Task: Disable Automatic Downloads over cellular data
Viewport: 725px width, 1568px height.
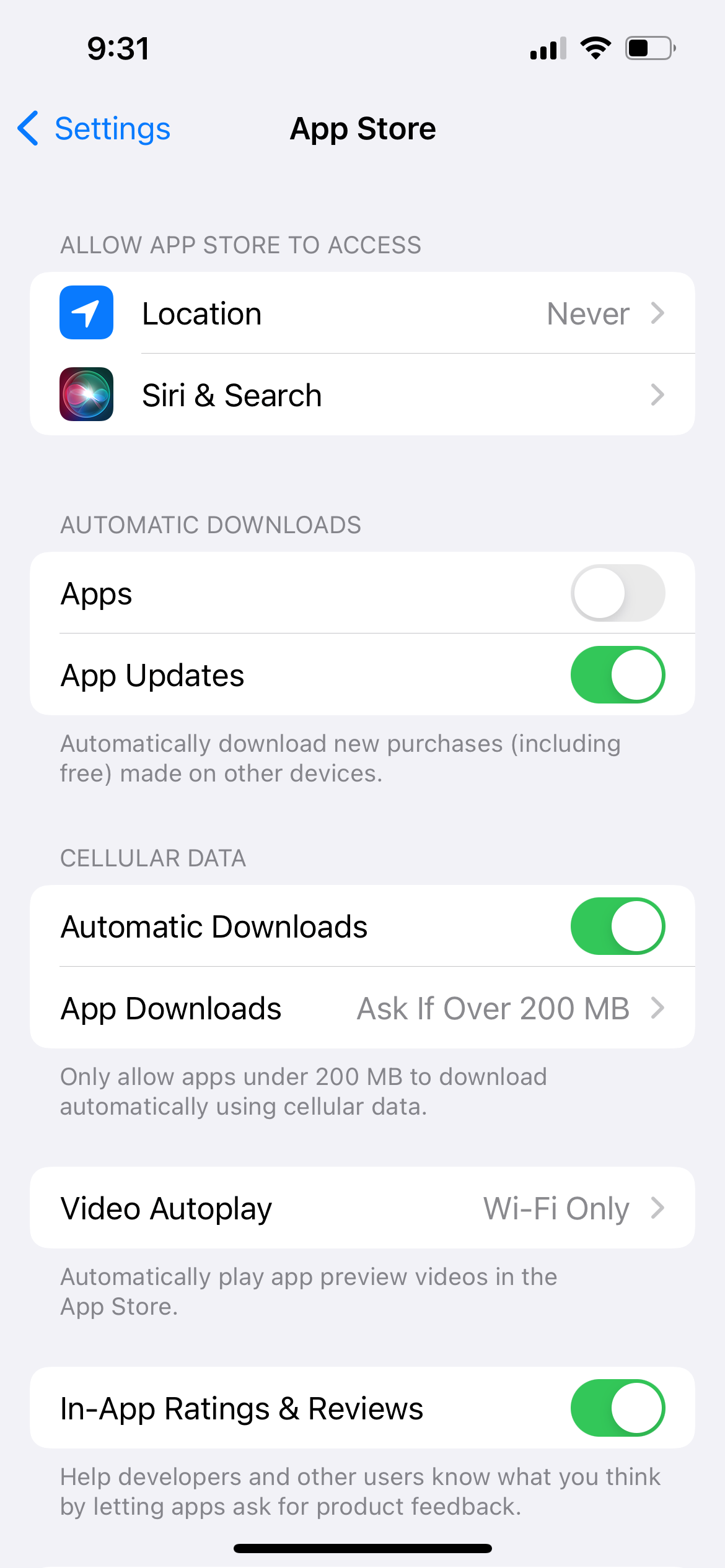Action: coord(617,926)
